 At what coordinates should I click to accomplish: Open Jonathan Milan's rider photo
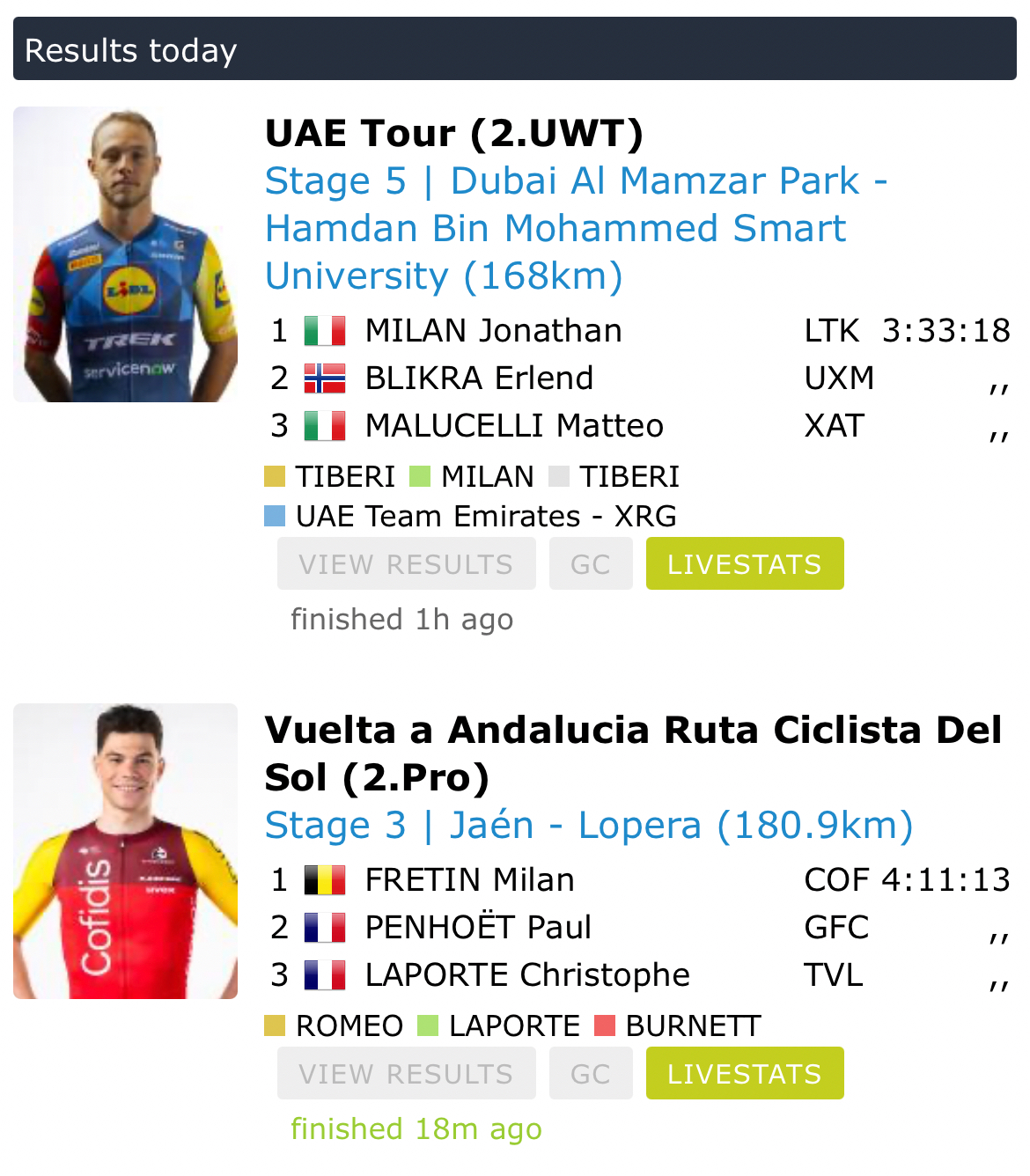click(125, 254)
